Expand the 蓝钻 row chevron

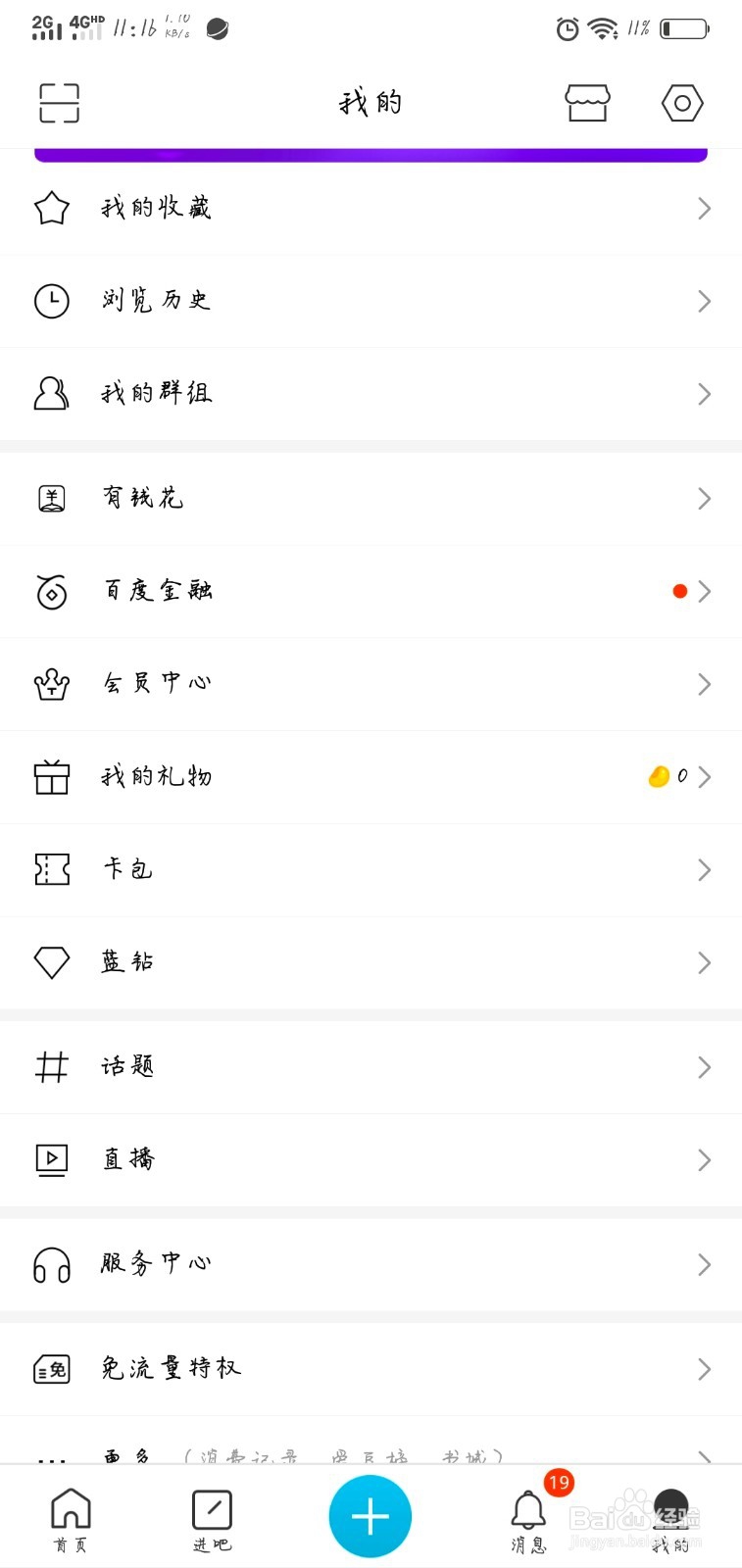tap(704, 962)
